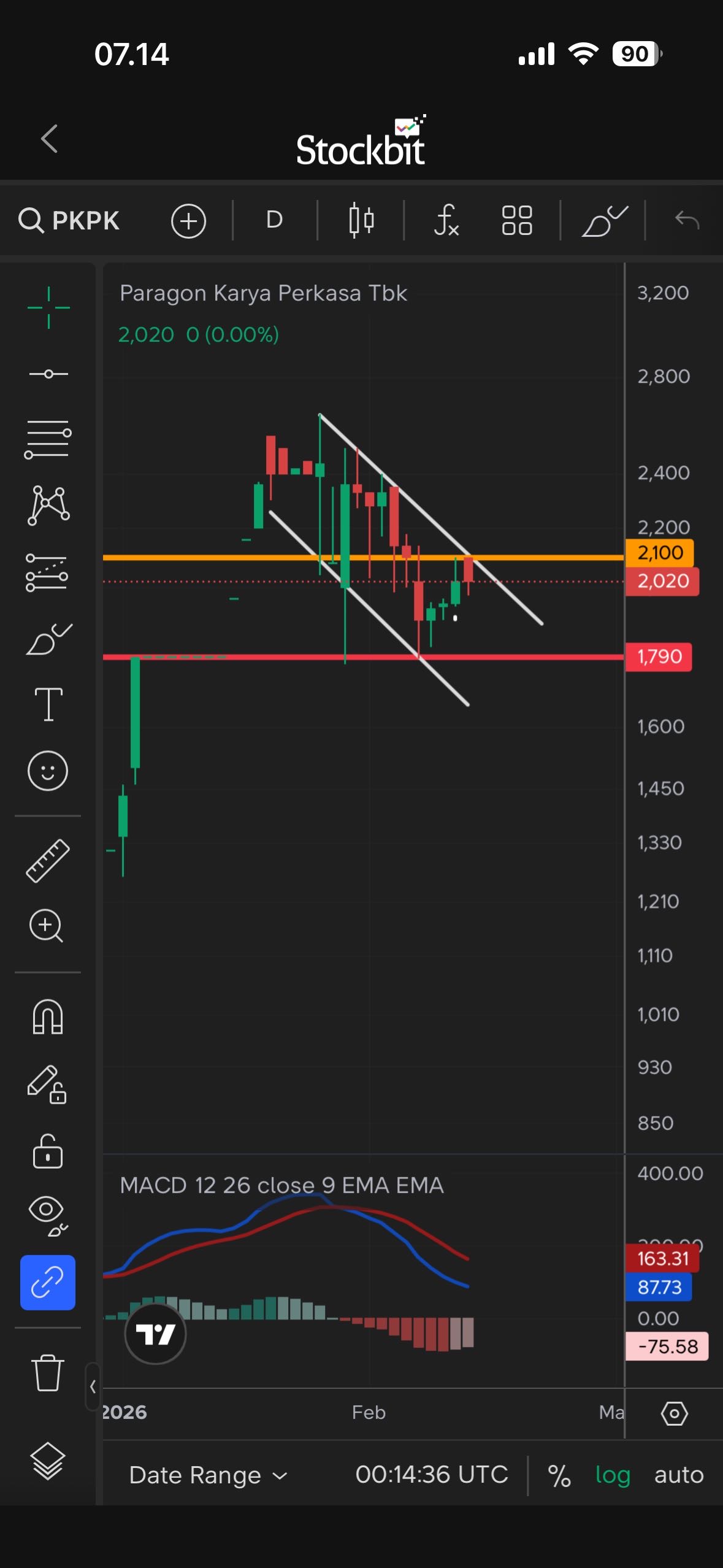Activate the zoom-in tool
723x1568 pixels.
pos(47,926)
